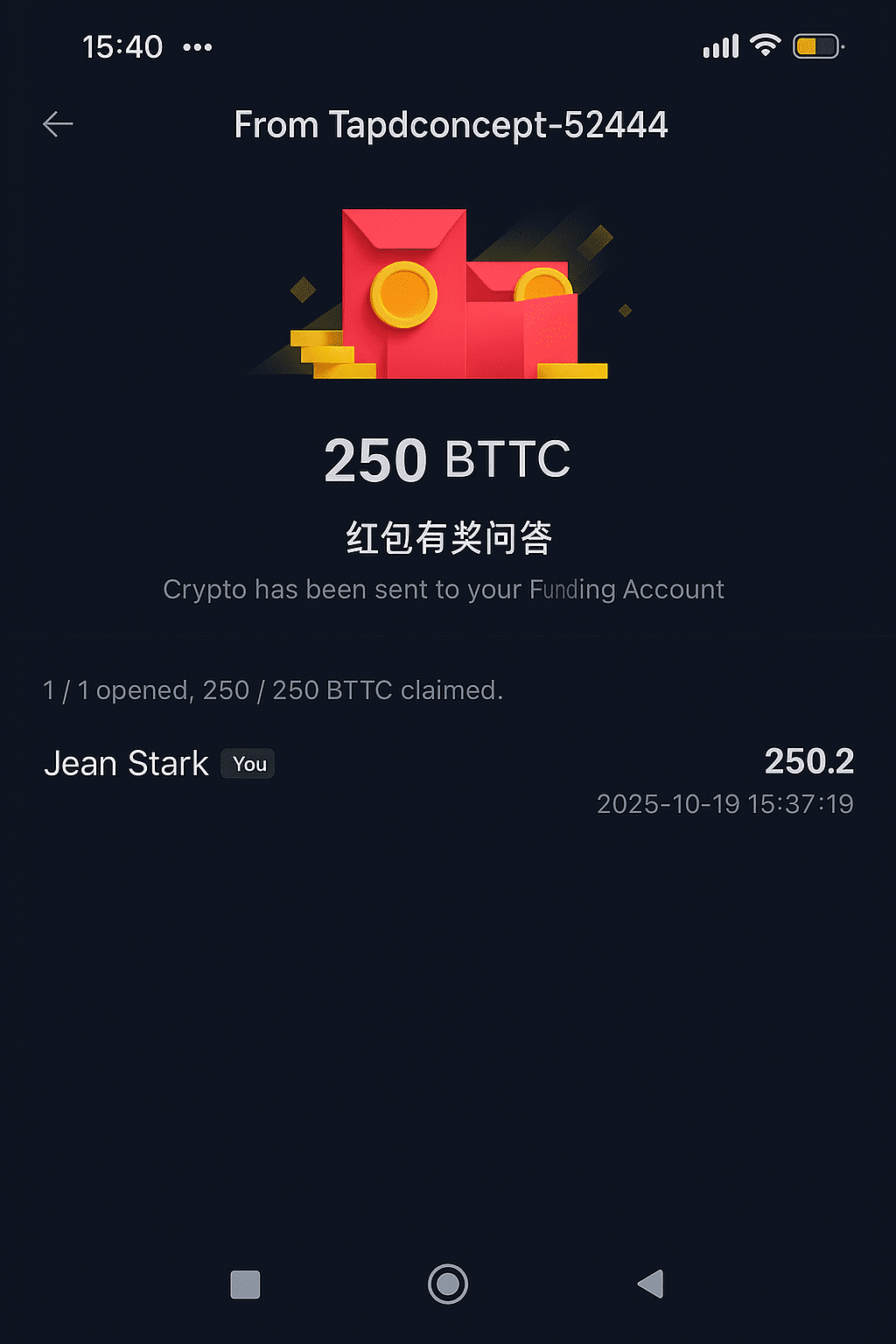
Task: Tap the system back triangle button
Action: click(651, 1284)
